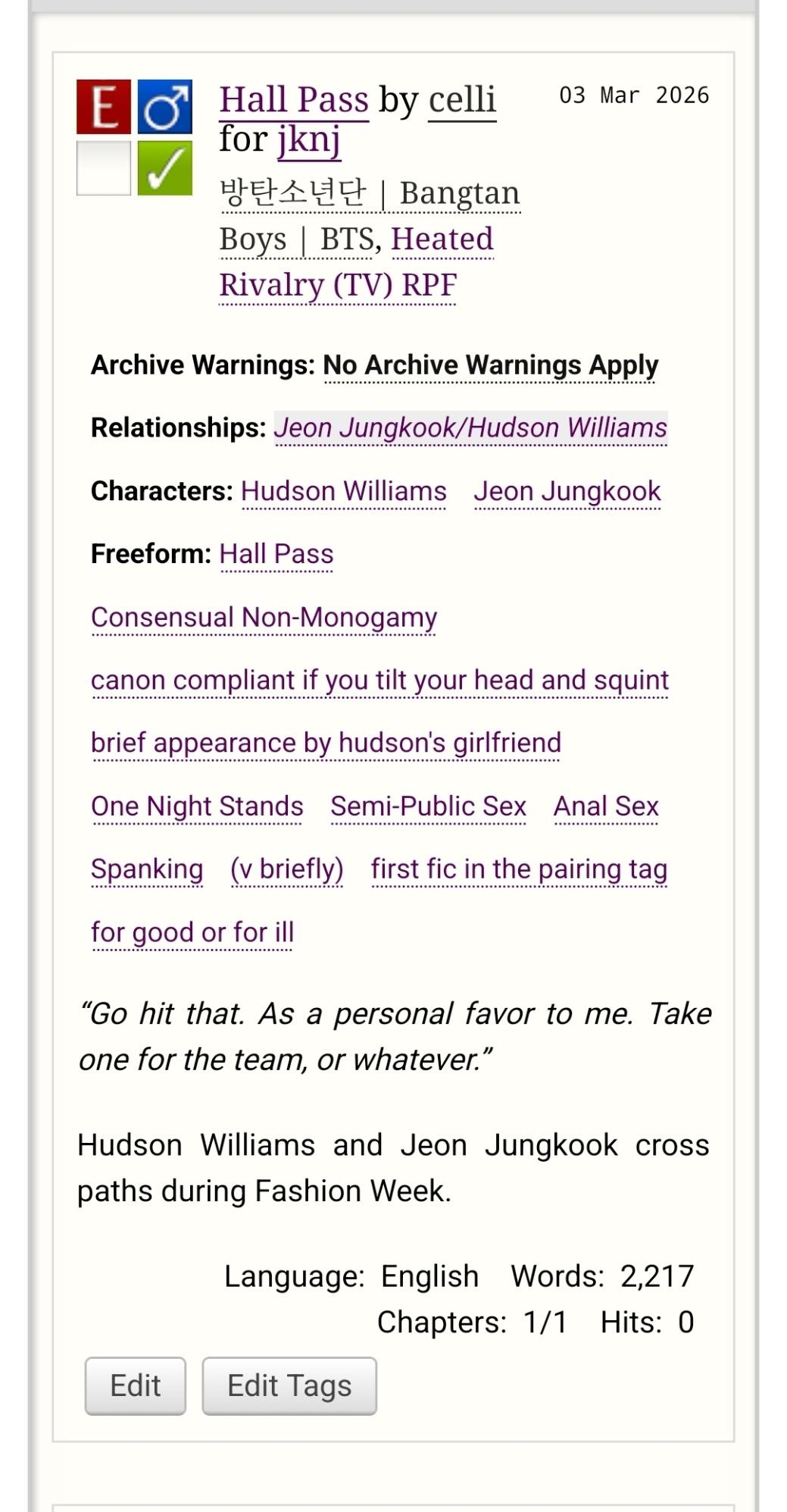The height and width of the screenshot is (1512, 787).
Task: Open Hudson Williams character tag
Action: 344,491
